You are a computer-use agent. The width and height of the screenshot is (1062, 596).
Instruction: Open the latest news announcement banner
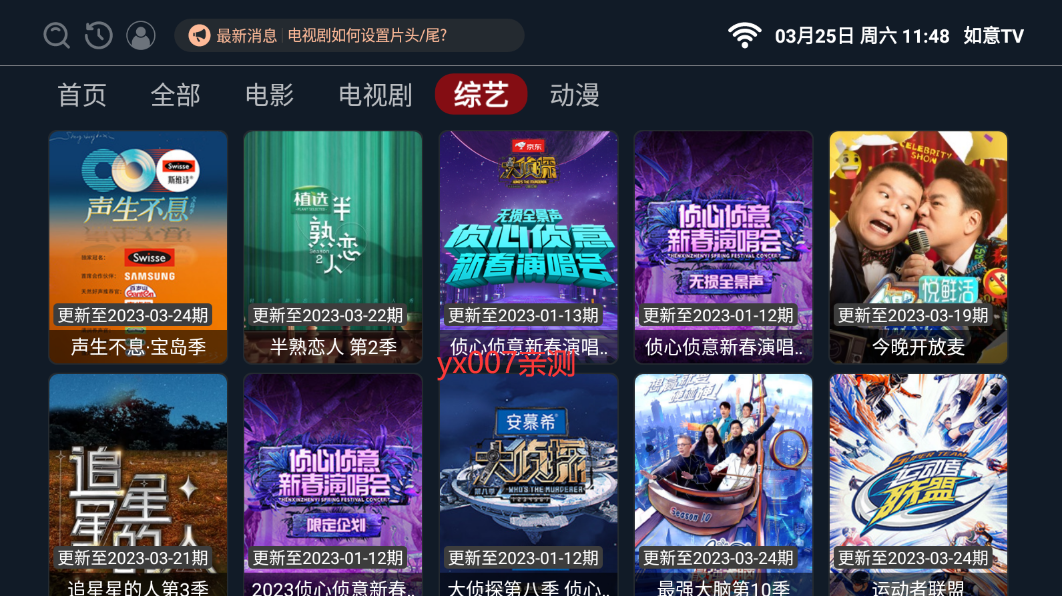click(349, 35)
